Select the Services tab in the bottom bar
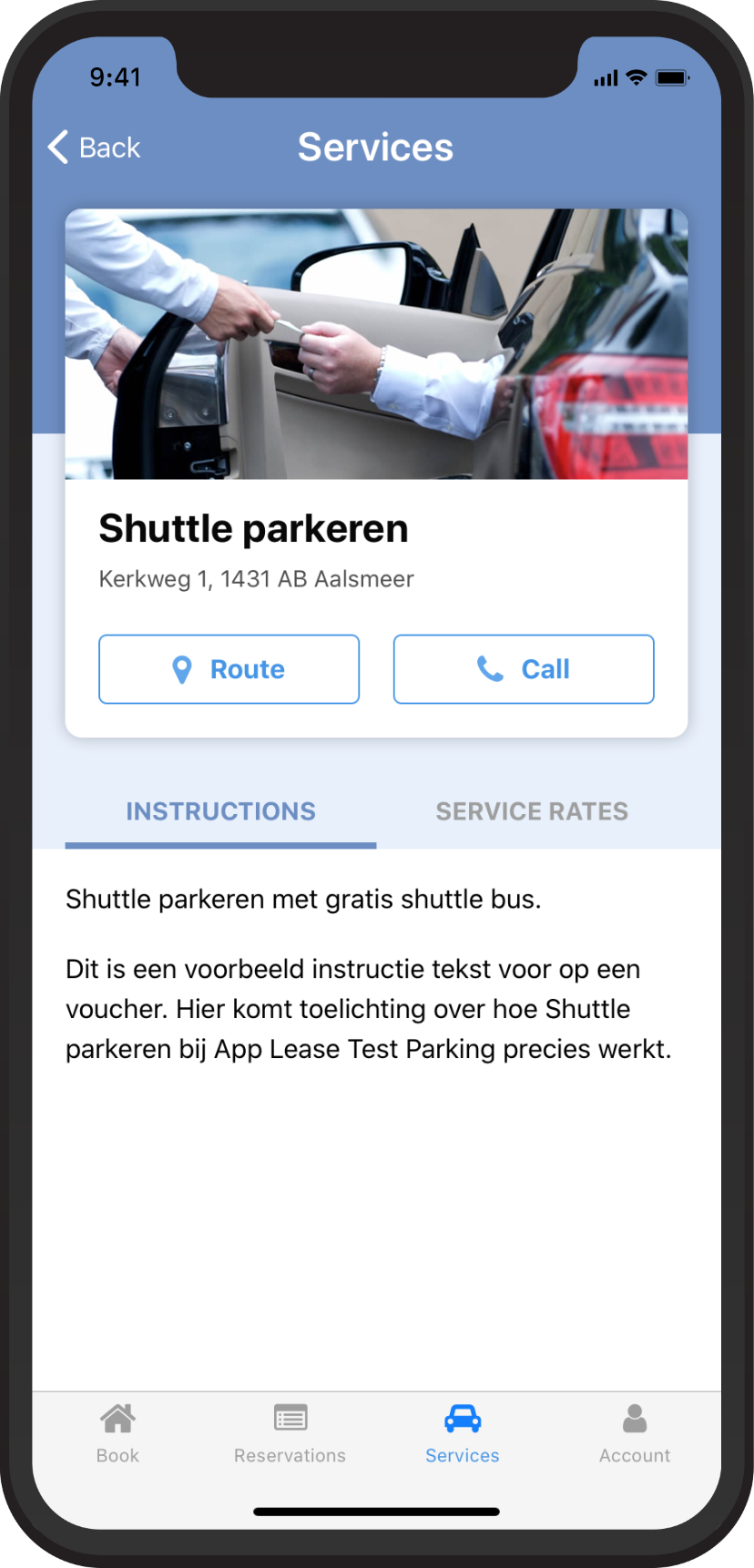Screen dimensions: 754x1568 point(463,1433)
